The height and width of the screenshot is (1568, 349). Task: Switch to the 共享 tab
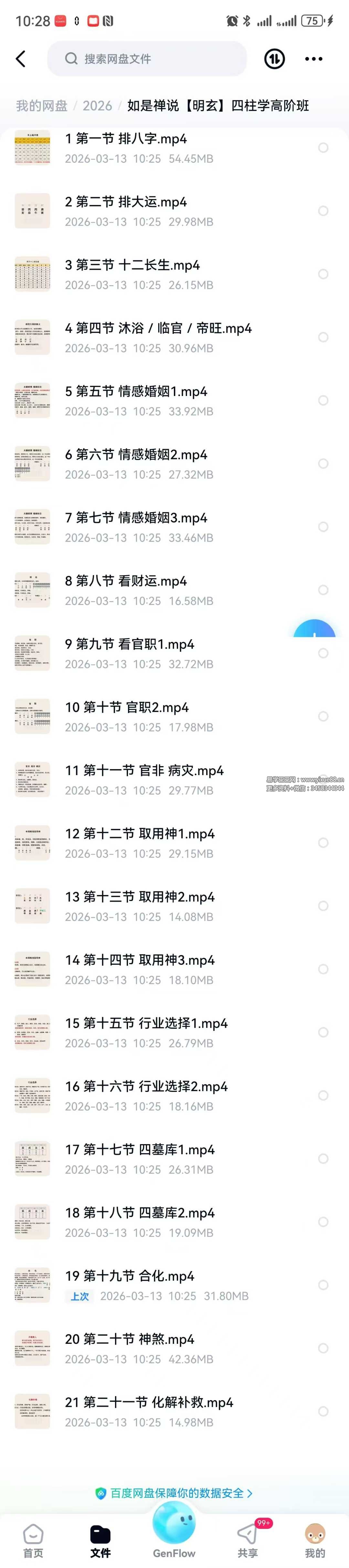[x=248, y=1541]
